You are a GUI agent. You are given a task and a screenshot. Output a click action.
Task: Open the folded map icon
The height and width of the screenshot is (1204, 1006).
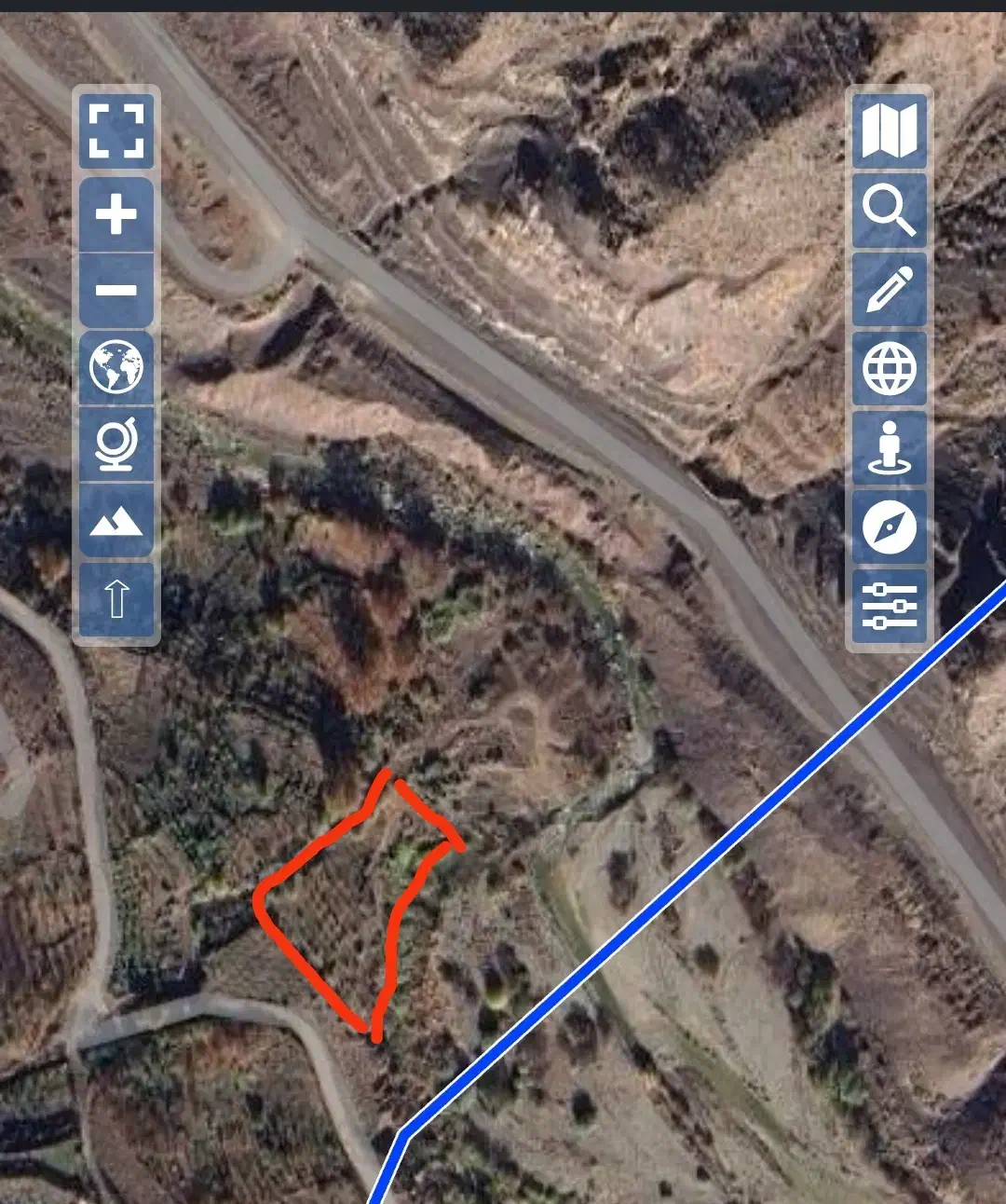[x=890, y=130]
